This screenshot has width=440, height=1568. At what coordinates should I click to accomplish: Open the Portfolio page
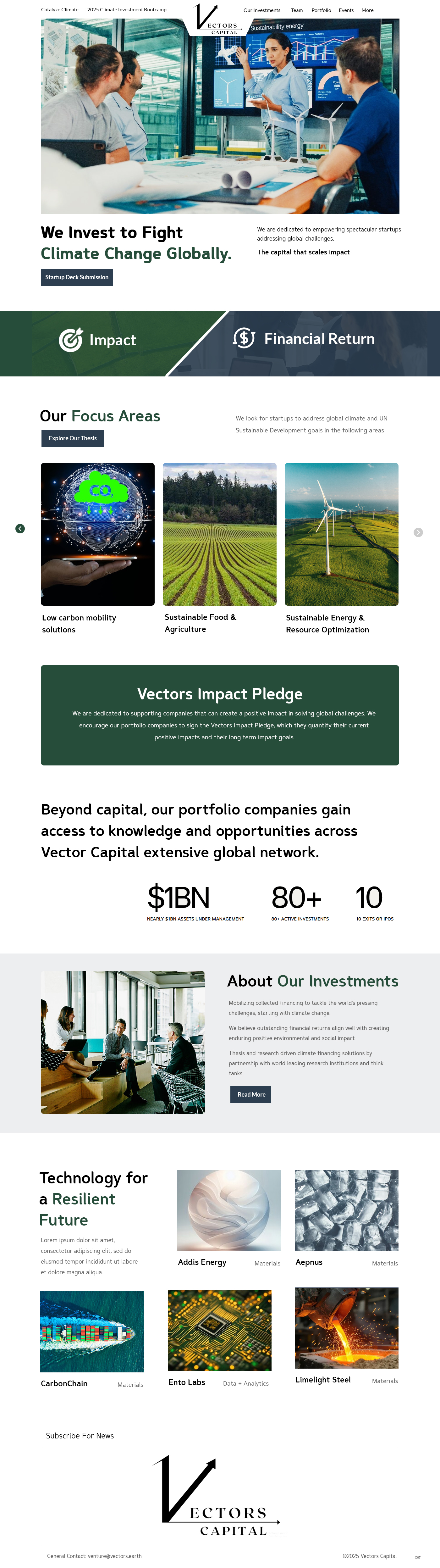pos(321,10)
